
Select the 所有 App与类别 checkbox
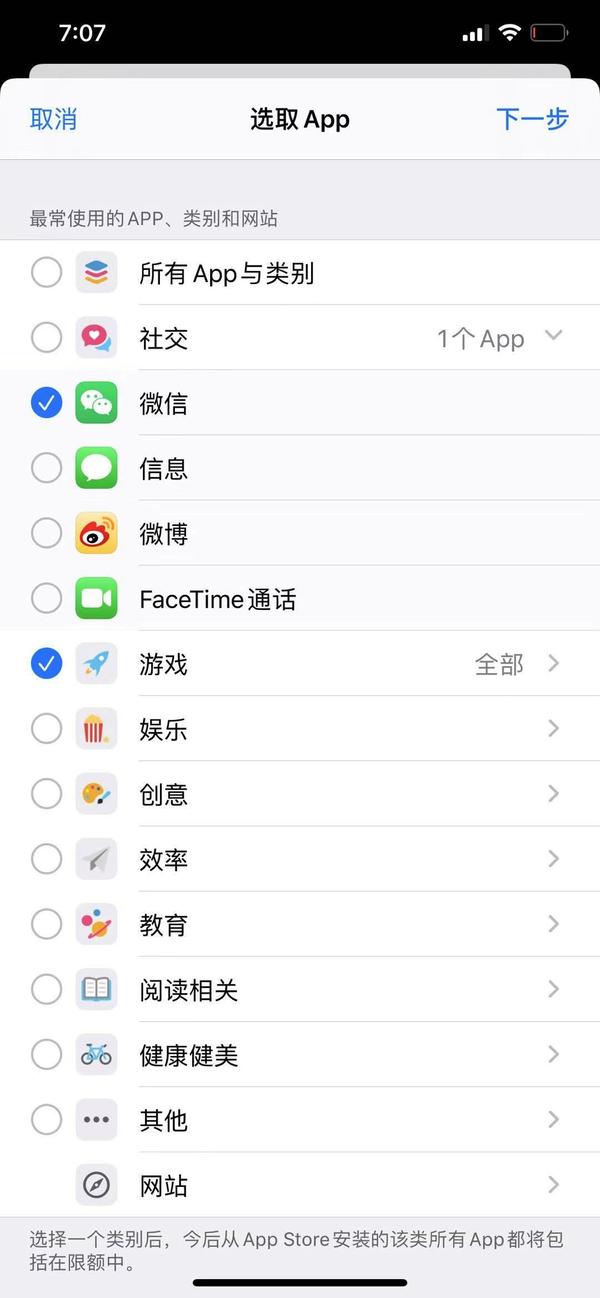47,272
